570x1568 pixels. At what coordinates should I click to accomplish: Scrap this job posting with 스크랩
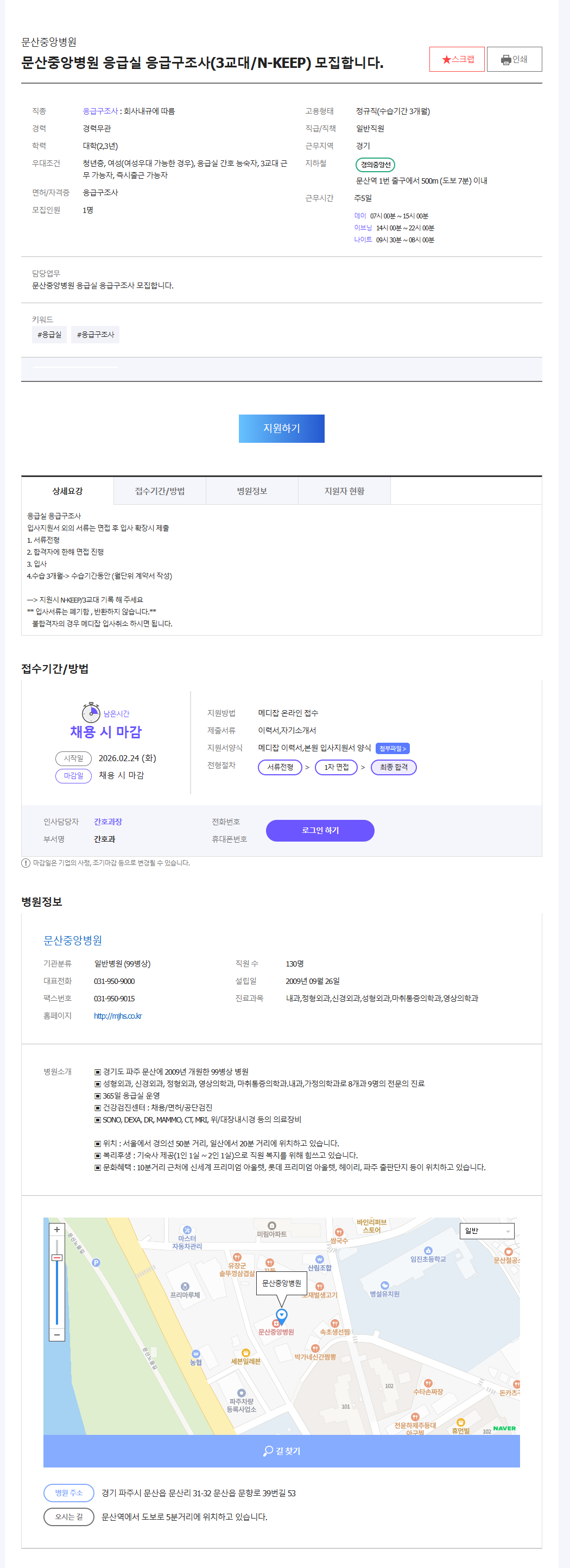pyautogui.click(x=457, y=59)
